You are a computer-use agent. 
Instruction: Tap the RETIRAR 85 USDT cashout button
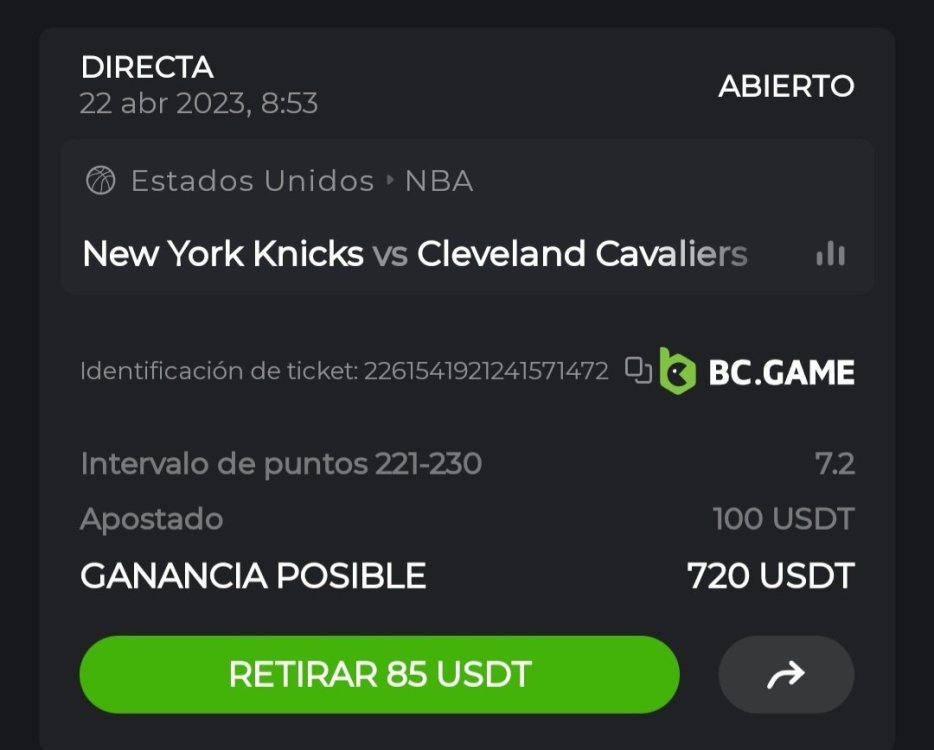click(x=379, y=674)
